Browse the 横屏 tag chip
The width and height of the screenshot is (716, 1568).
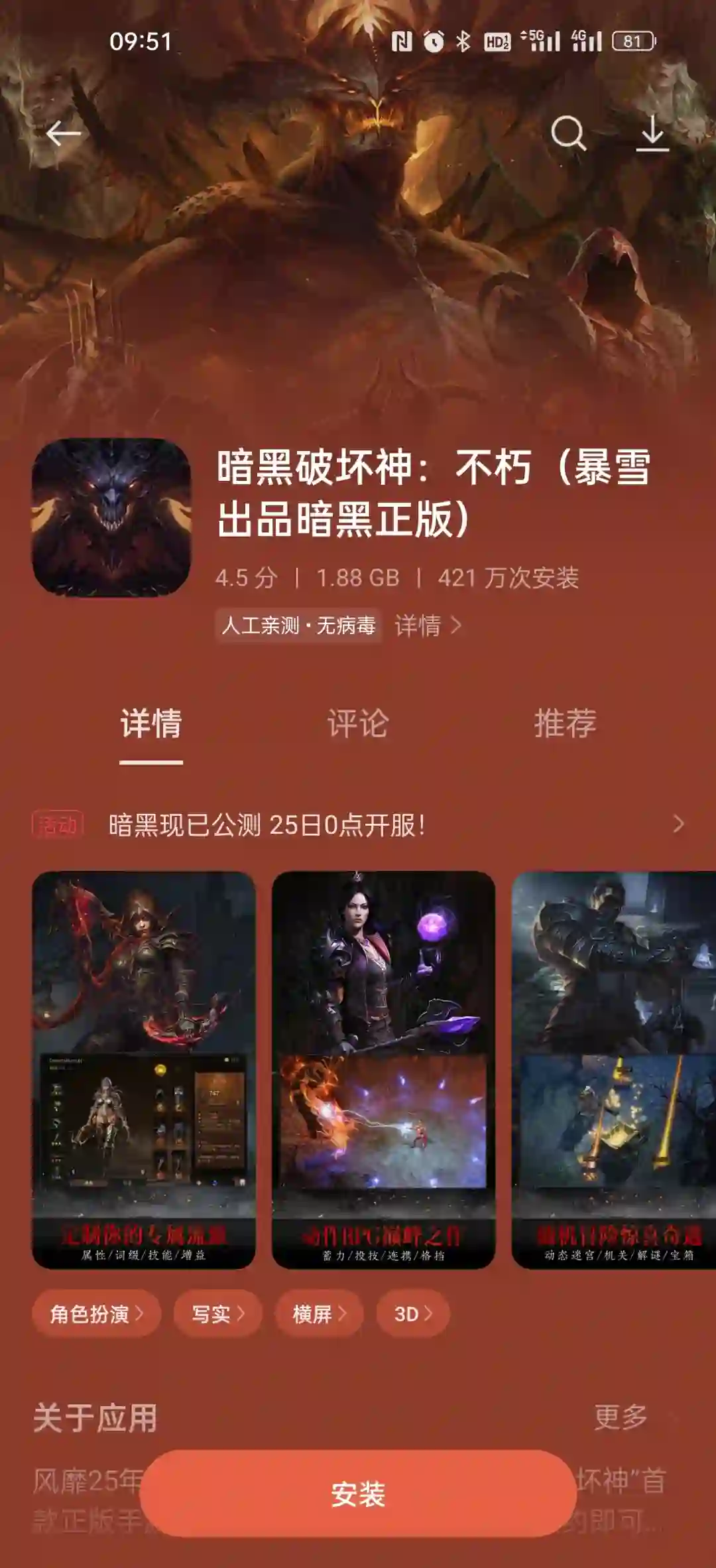320,1313
